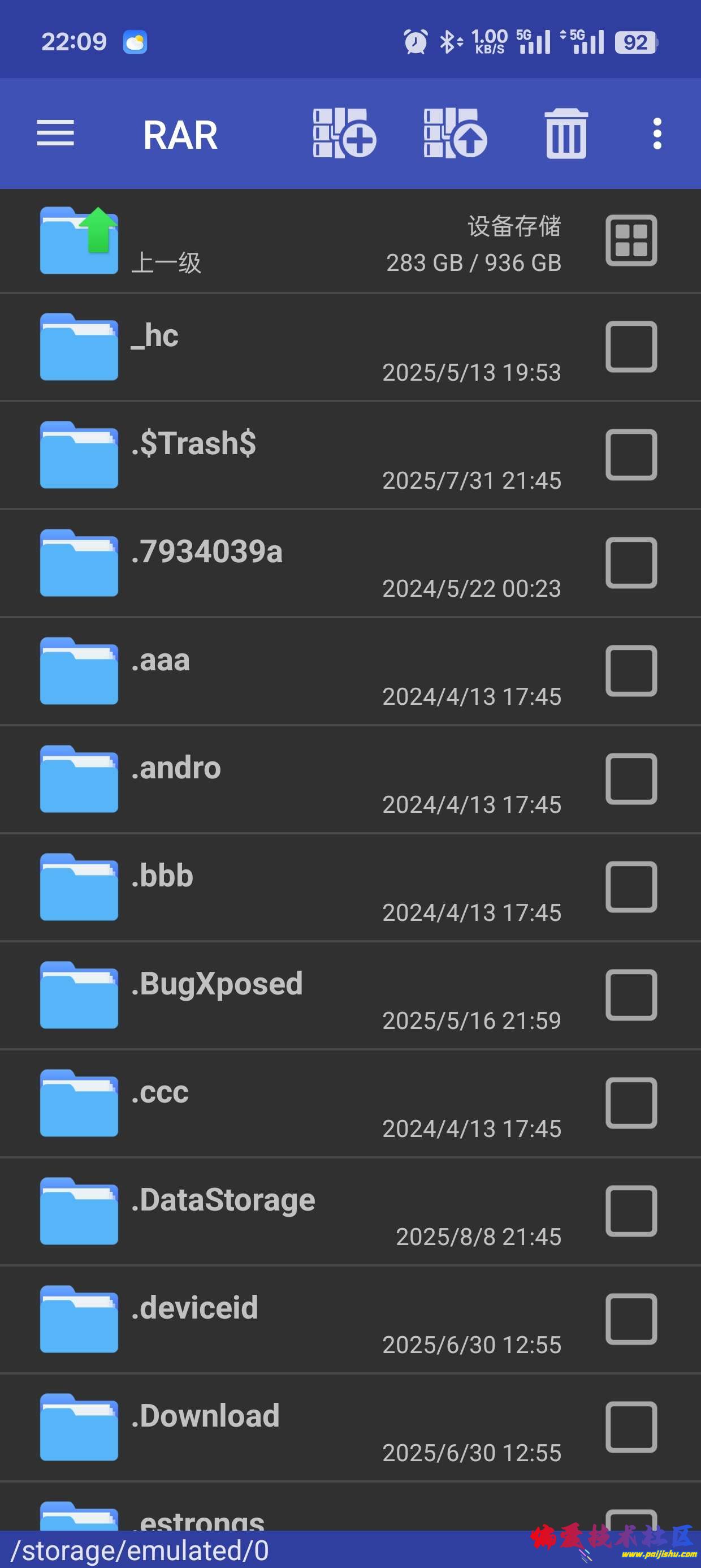Image resolution: width=701 pixels, height=1568 pixels.
Task: Select the .deviceid checkbox
Action: (x=631, y=1319)
